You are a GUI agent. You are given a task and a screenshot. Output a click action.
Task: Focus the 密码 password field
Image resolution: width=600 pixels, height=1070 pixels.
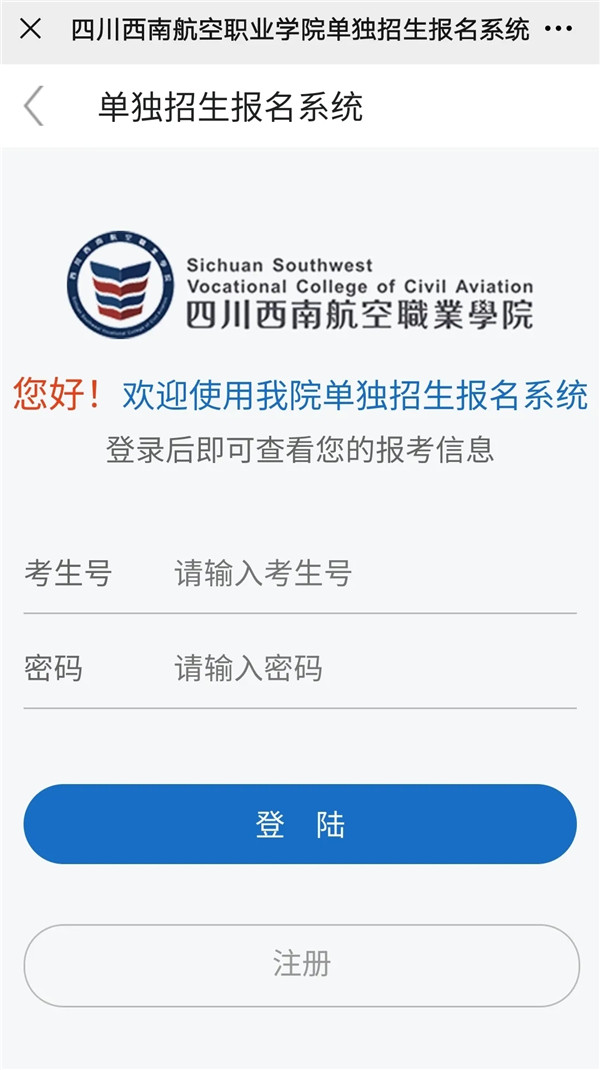[370, 668]
